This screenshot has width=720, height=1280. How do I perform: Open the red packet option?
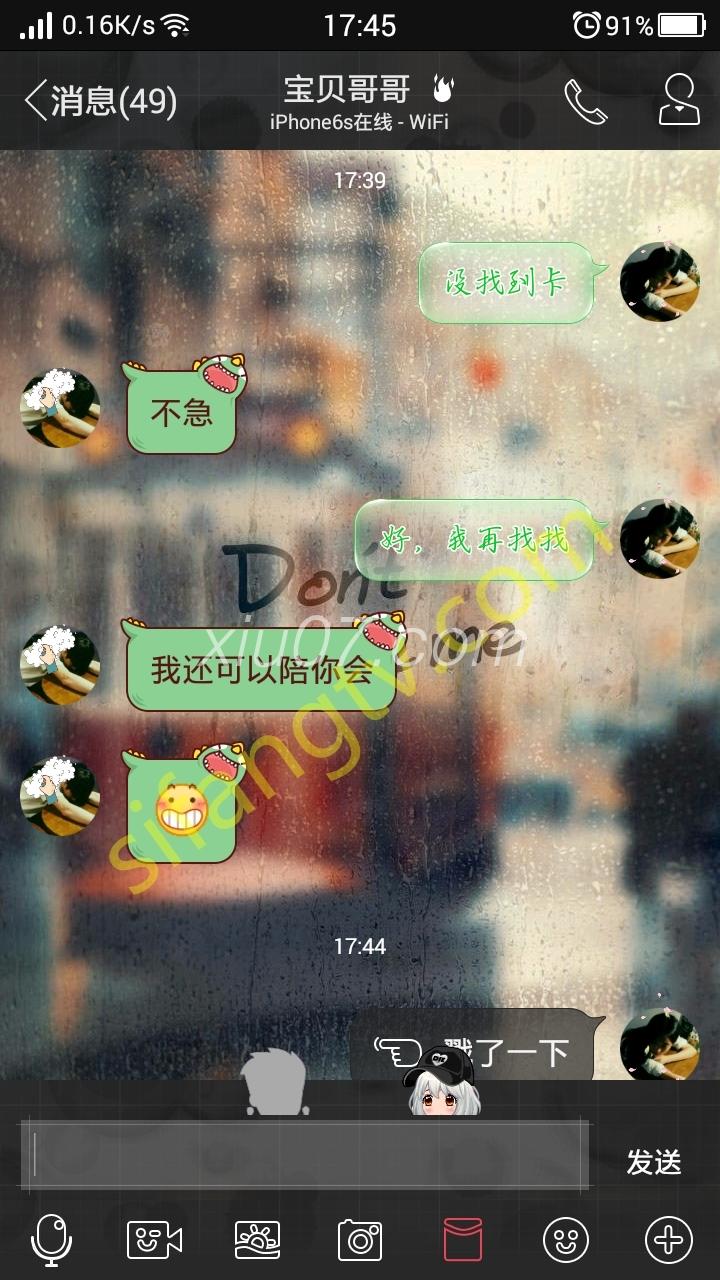coord(463,1240)
